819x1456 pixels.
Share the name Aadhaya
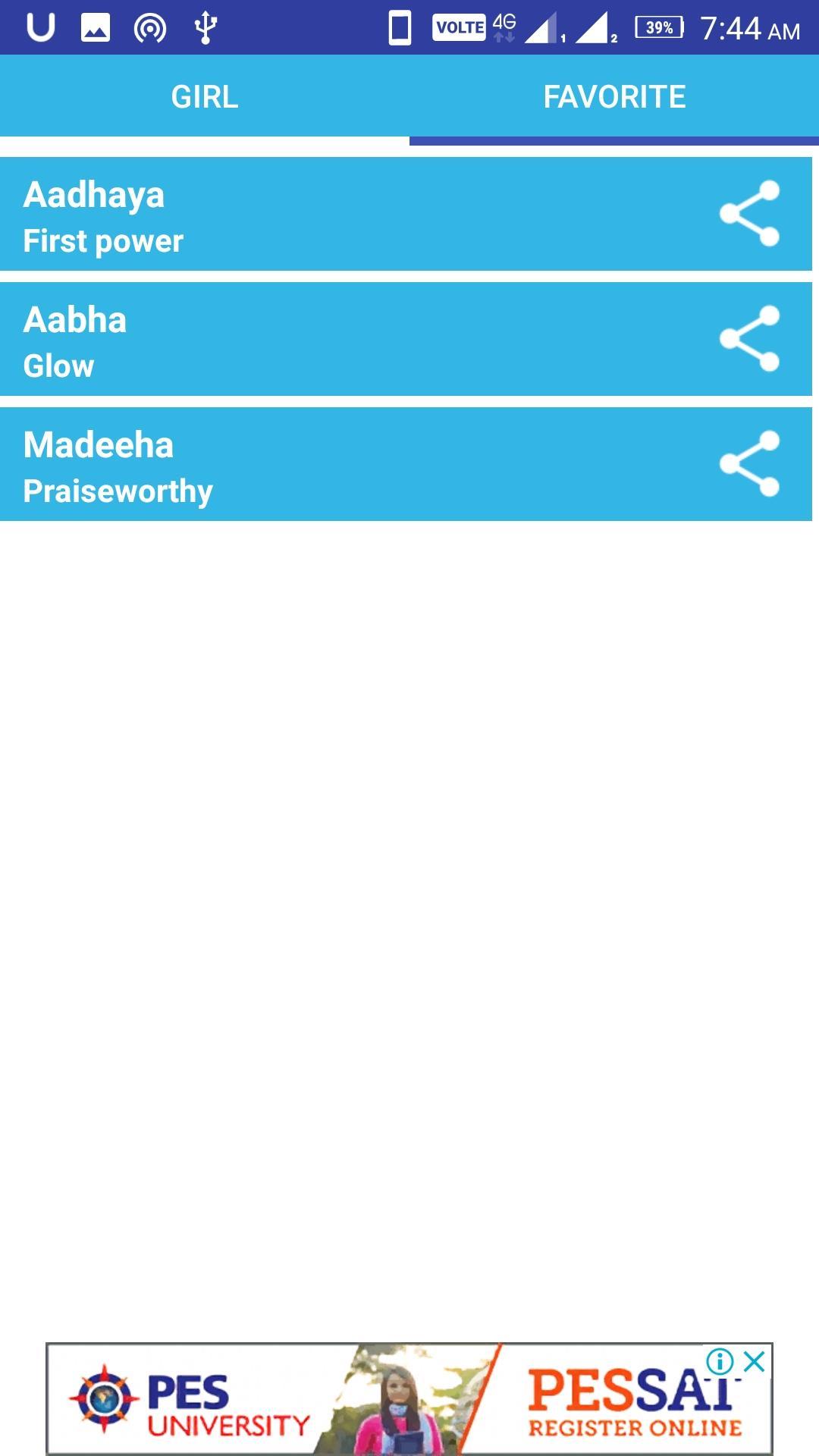click(749, 214)
